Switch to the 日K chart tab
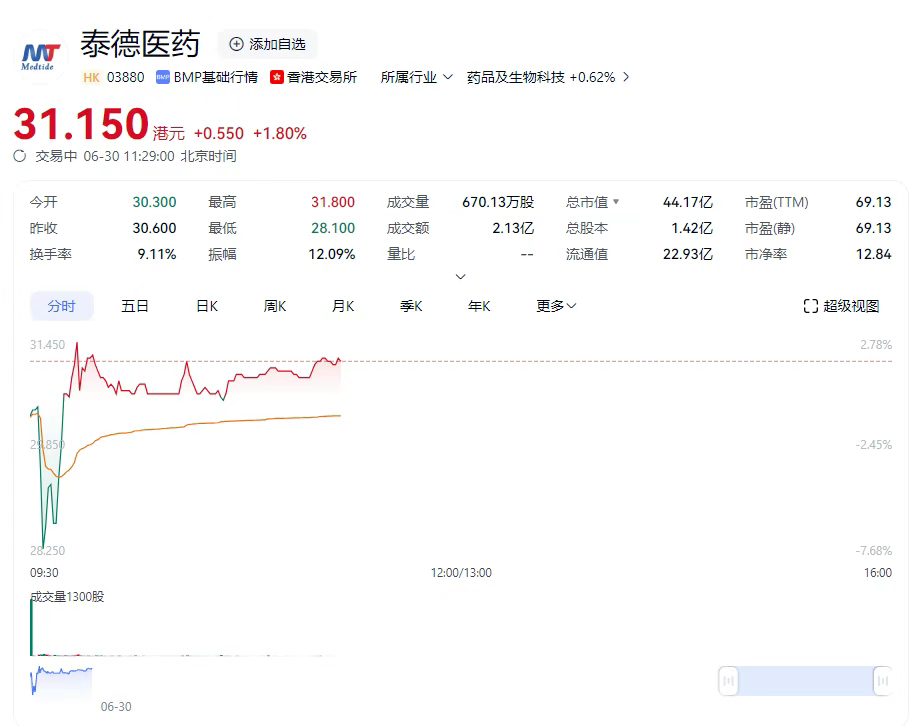Image resolution: width=920 pixels, height=726 pixels. click(x=207, y=306)
